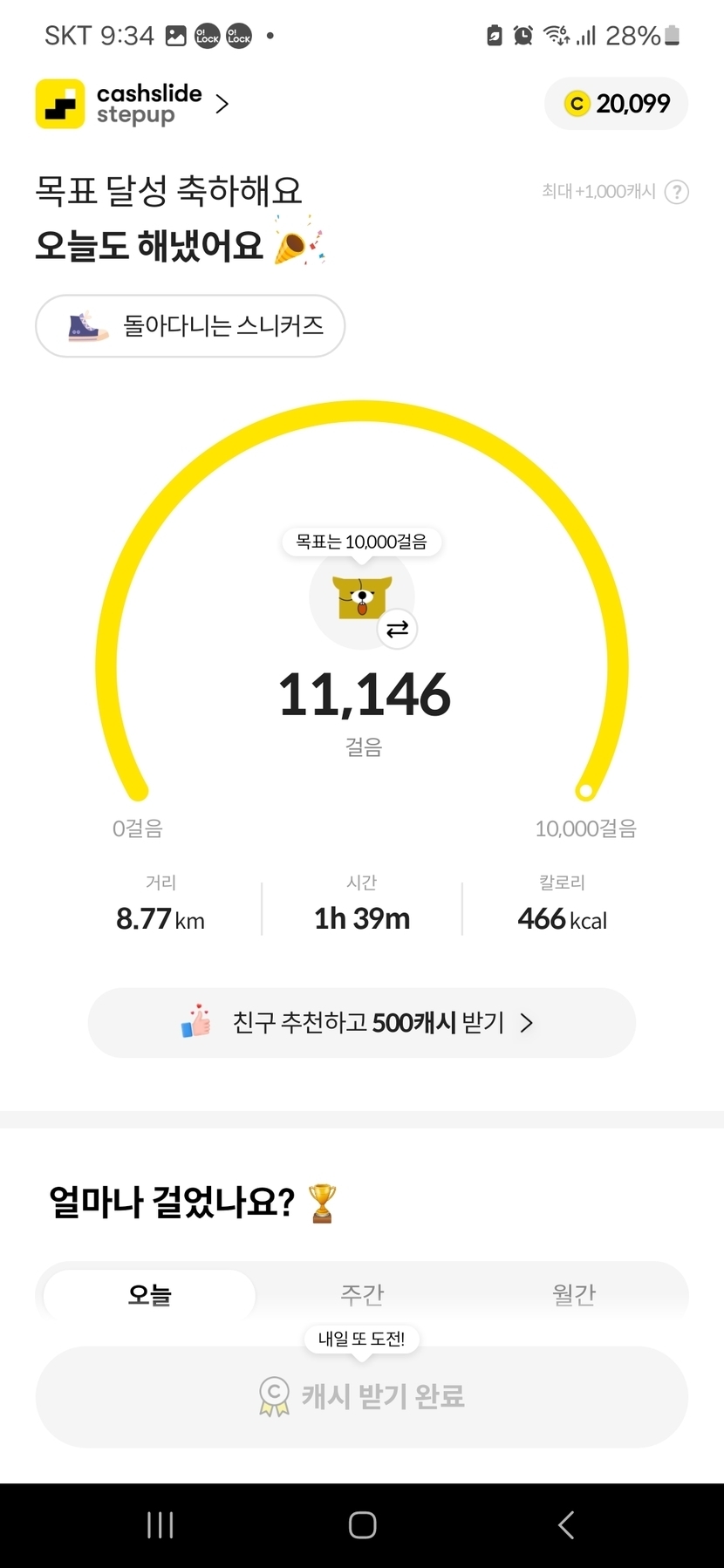
Task: Tap the swap arrows on the character
Action: click(x=398, y=629)
